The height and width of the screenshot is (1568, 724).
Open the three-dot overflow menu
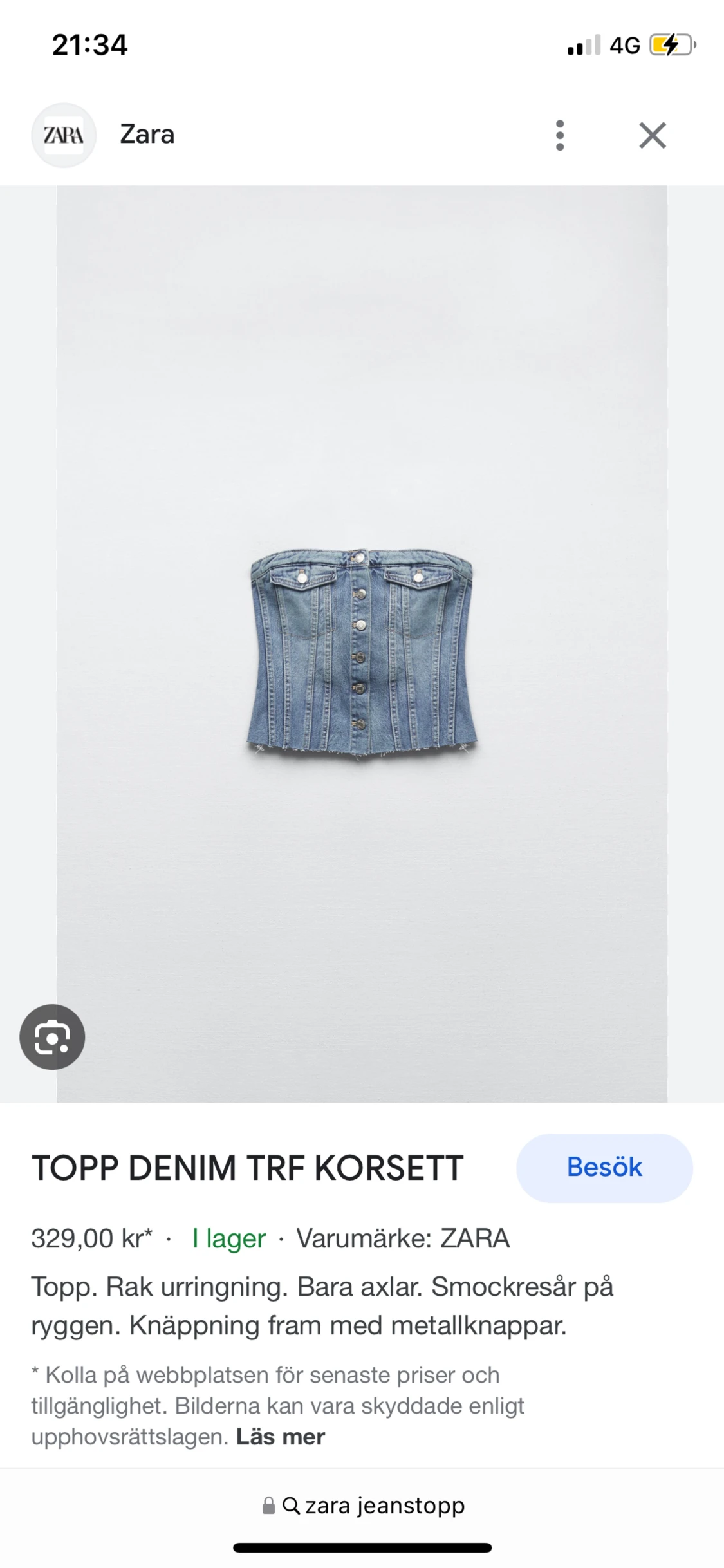click(x=560, y=135)
